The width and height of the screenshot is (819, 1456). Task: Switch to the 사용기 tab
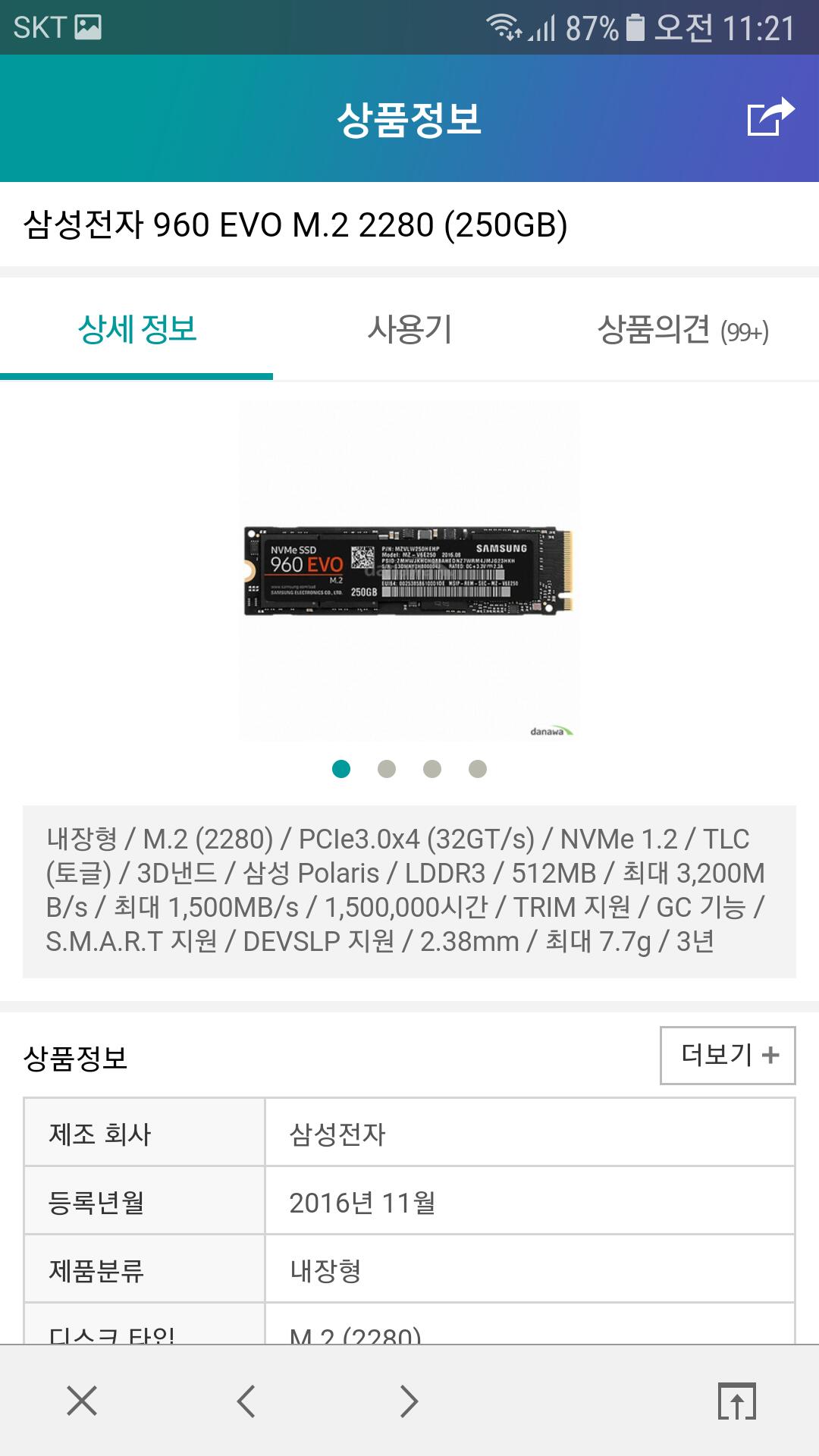click(x=409, y=329)
